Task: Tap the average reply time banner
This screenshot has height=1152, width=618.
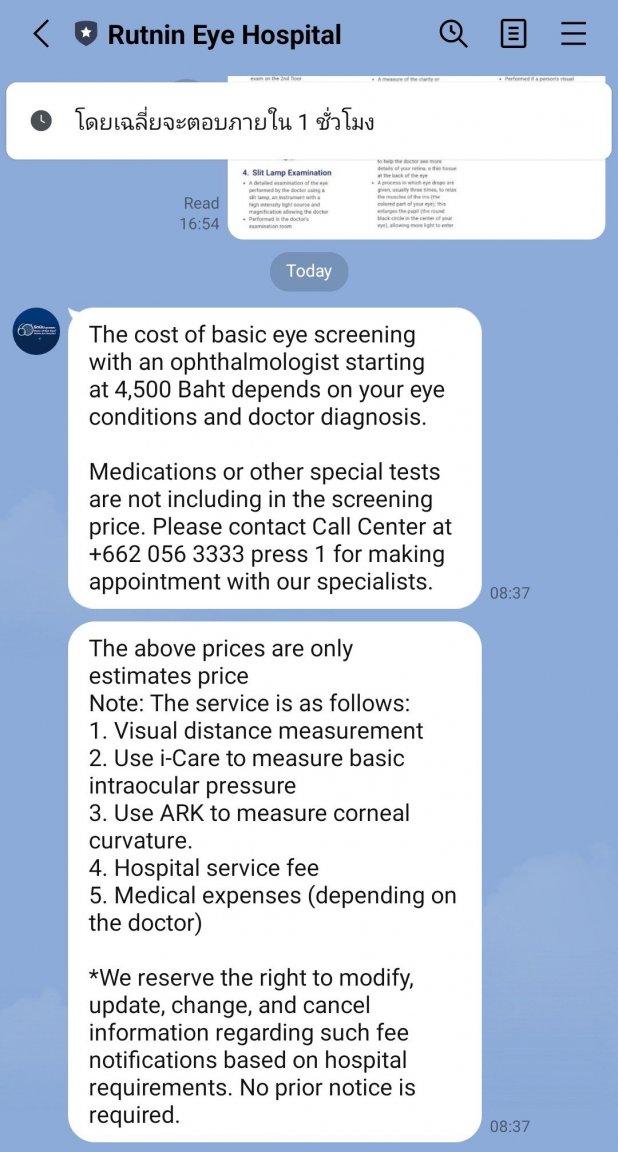Action: [x=308, y=121]
